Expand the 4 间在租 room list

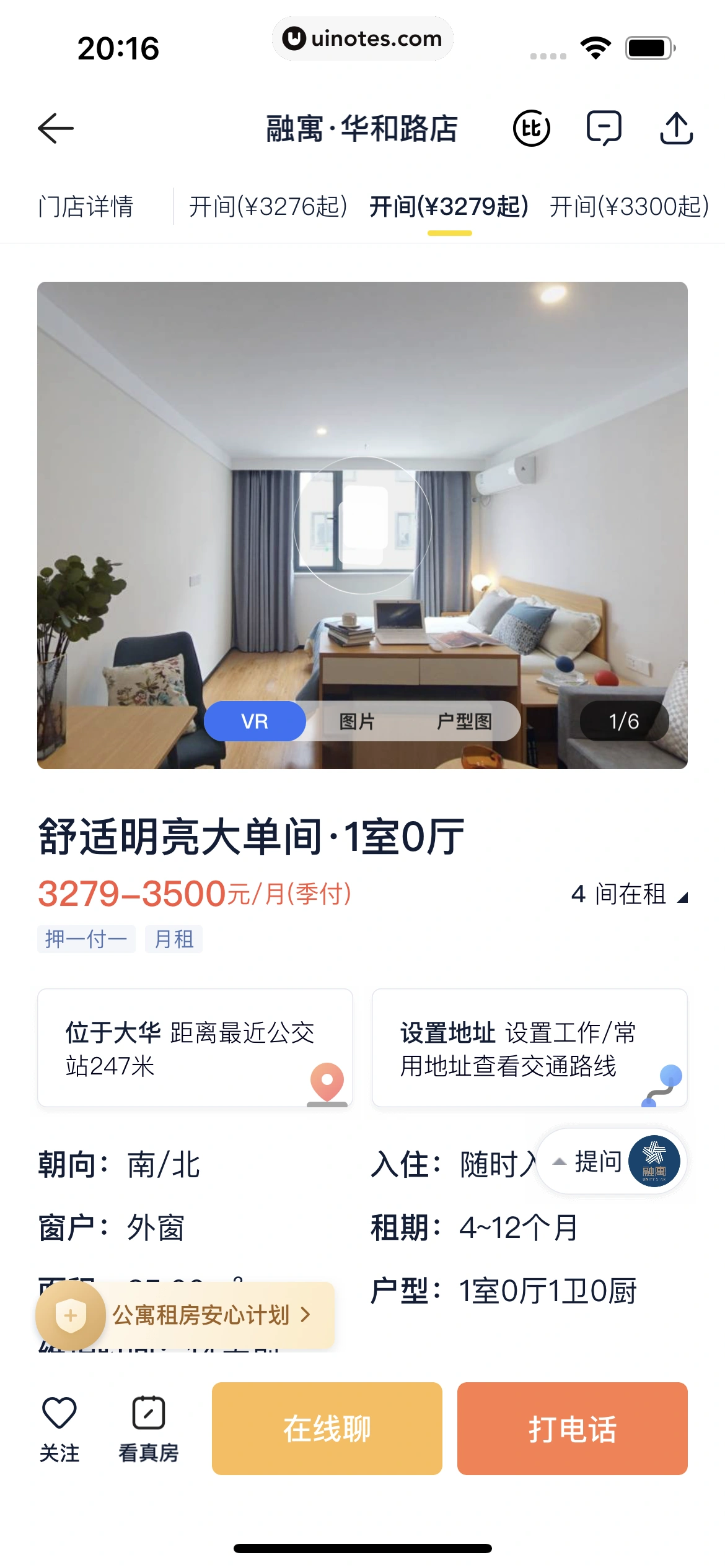(629, 895)
